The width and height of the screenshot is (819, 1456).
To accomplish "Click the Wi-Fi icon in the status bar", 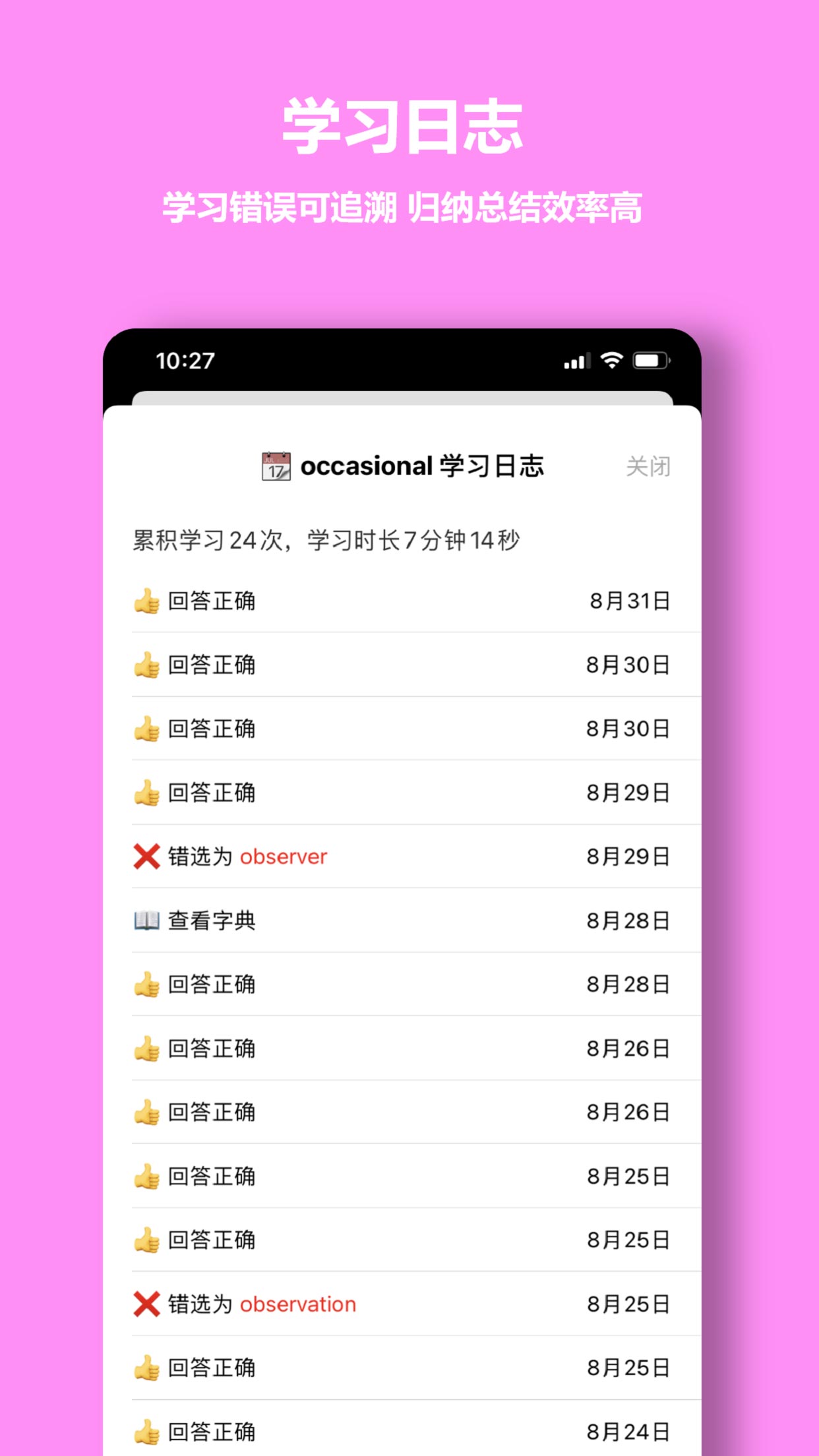I will [610, 359].
